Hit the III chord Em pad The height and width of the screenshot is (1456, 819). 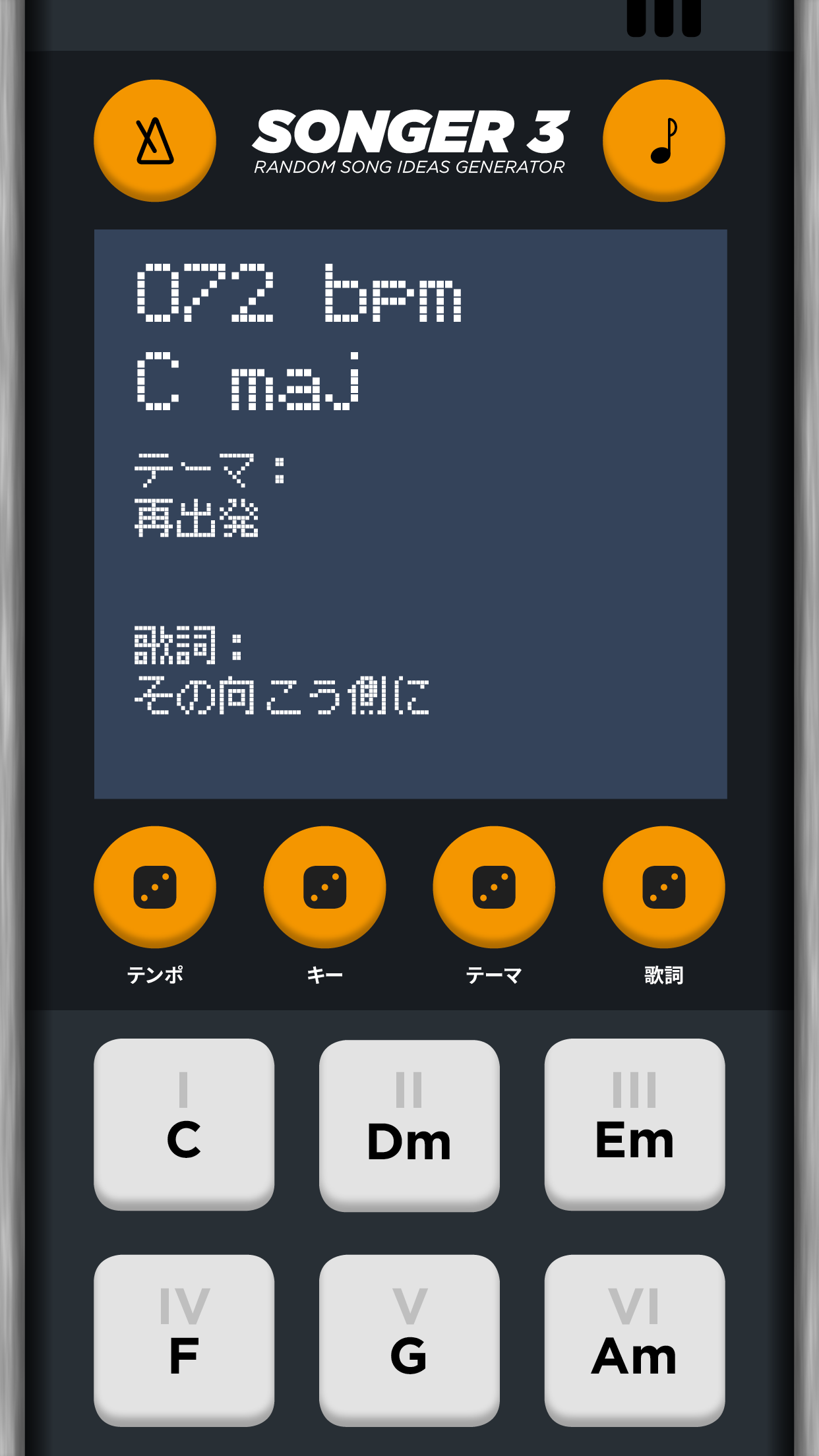pos(634,1123)
